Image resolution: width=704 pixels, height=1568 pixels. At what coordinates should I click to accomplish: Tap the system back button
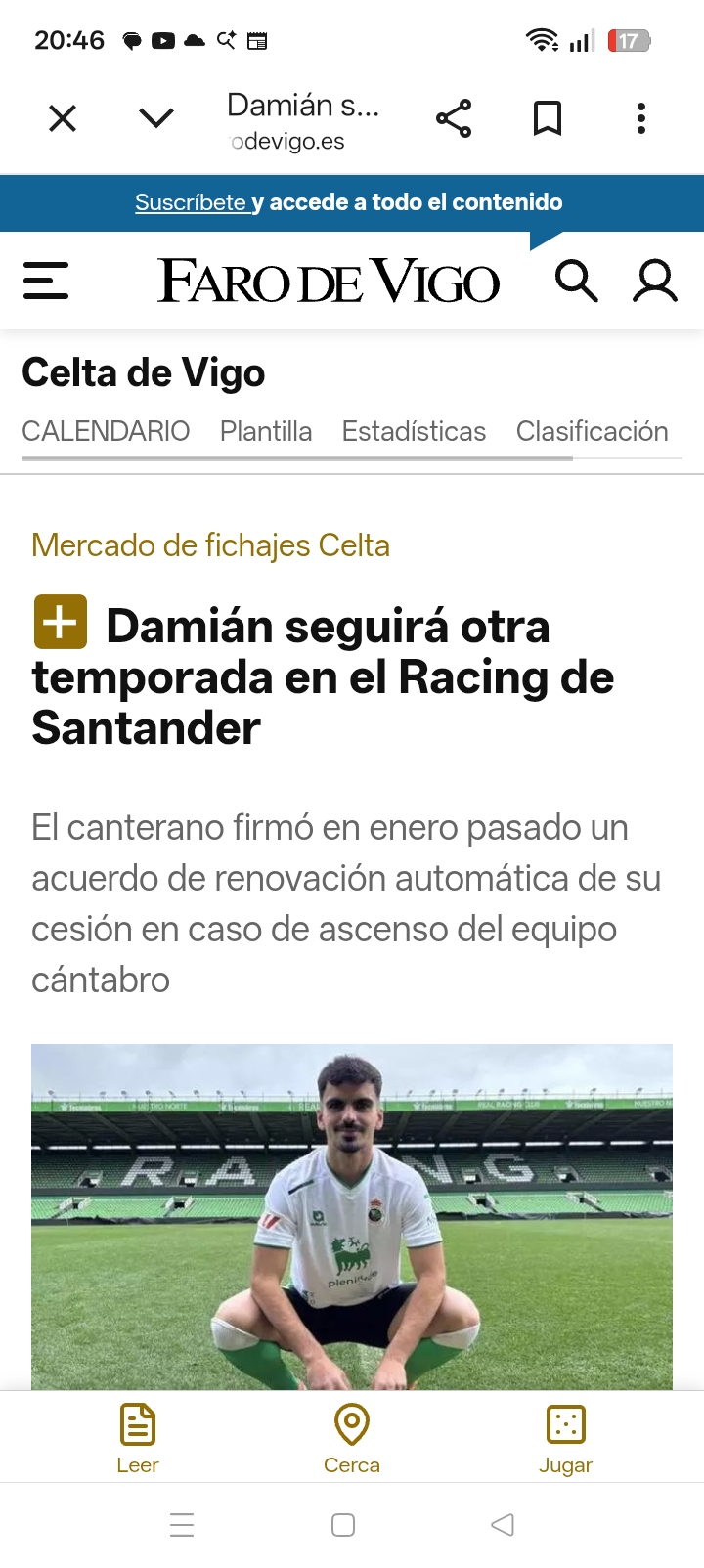click(x=503, y=1525)
